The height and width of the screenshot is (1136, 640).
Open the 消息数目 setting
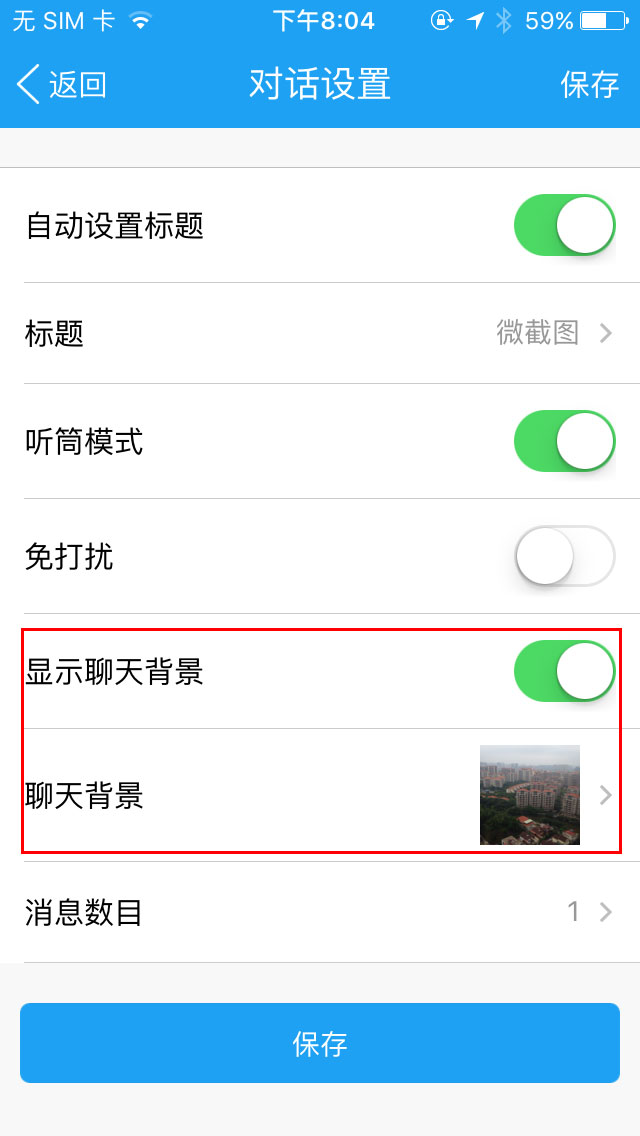320,912
